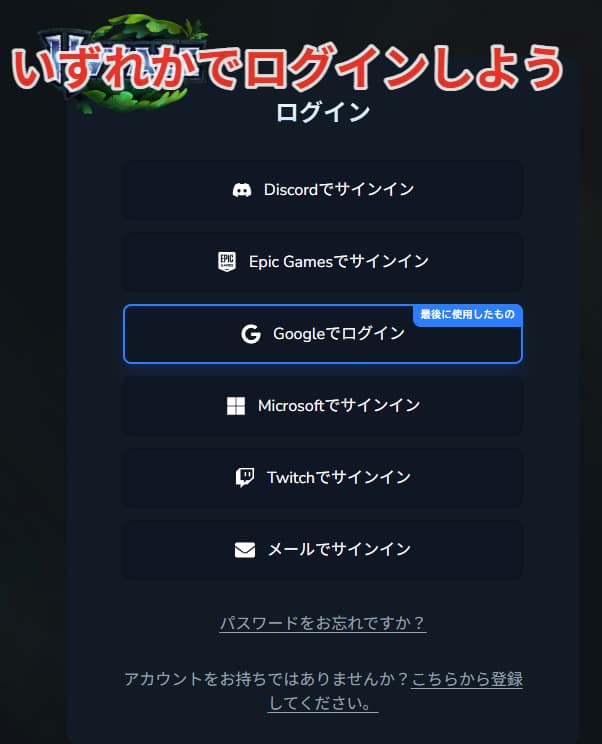Sign in with Discord
The image size is (602, 744).
322,190
